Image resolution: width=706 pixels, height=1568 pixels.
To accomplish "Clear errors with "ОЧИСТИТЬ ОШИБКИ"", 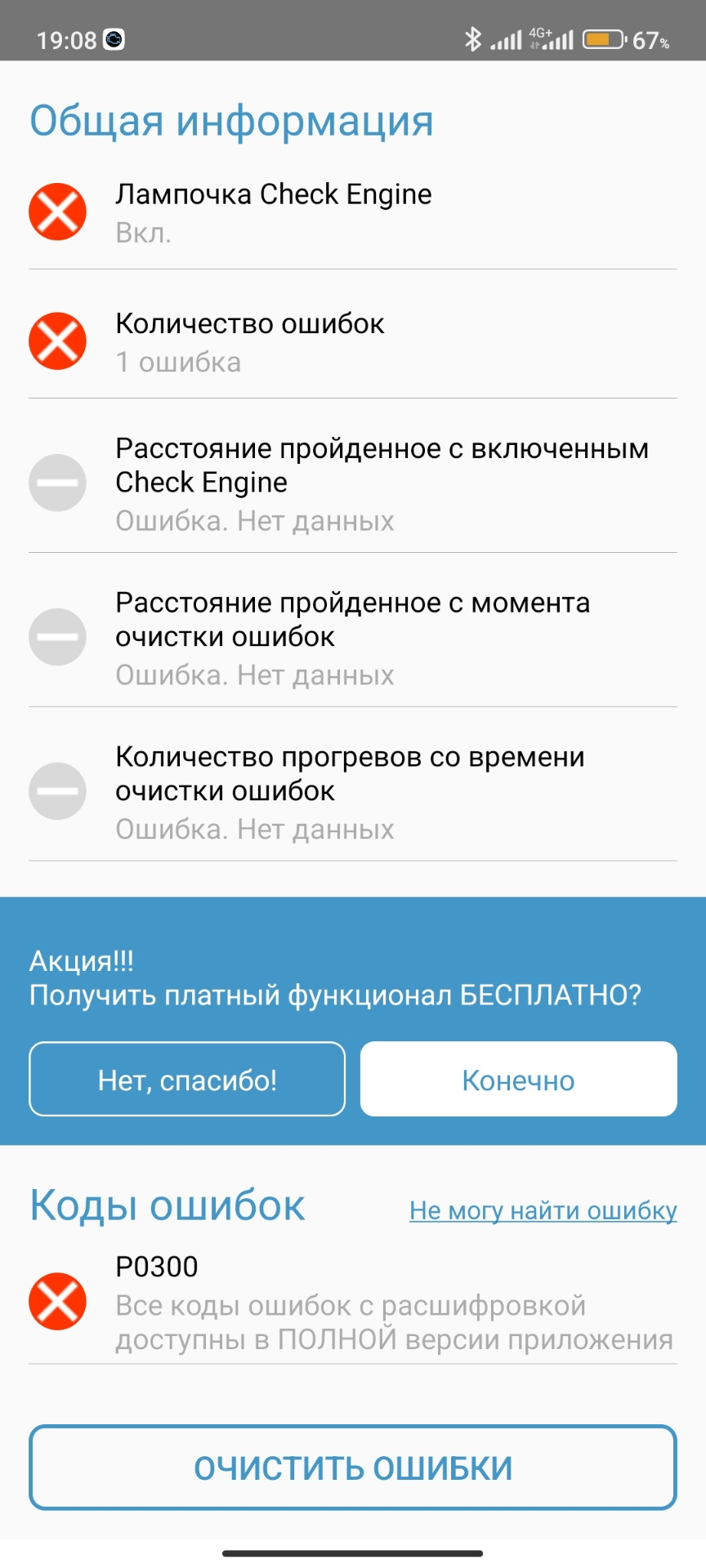I will 353,1468.
